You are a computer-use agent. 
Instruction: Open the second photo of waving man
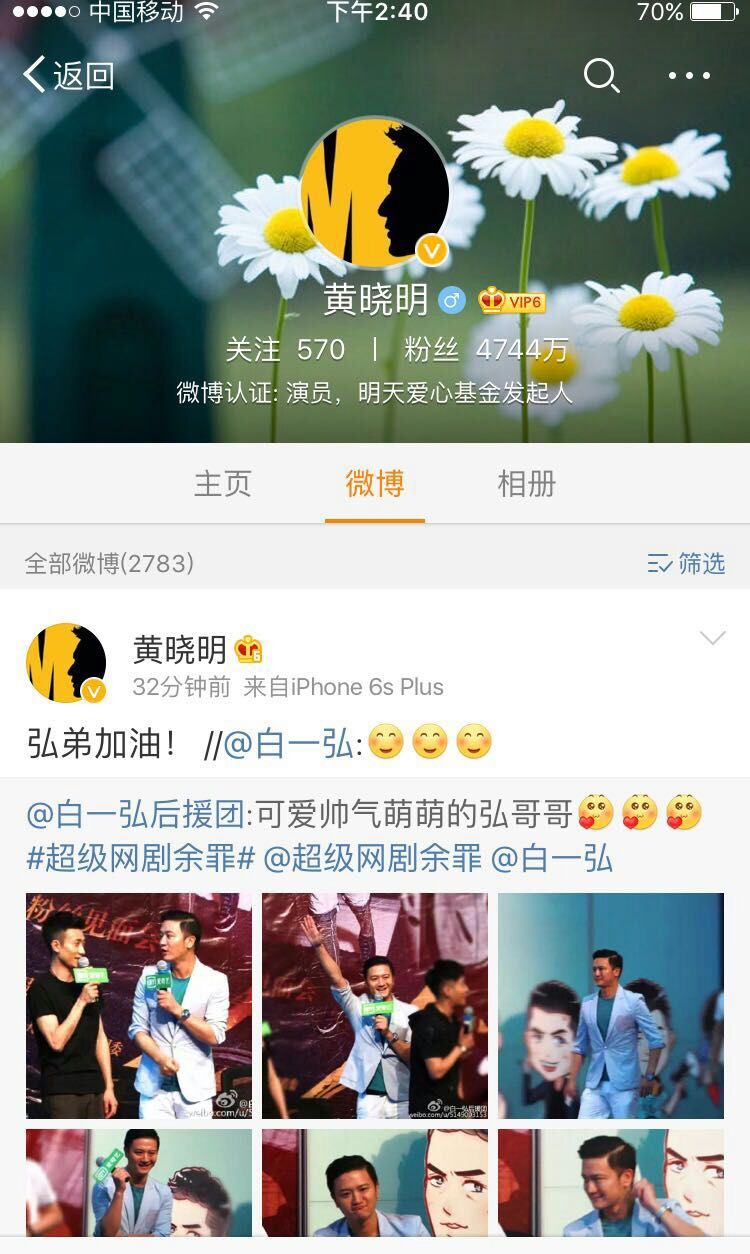[375, 1005]
